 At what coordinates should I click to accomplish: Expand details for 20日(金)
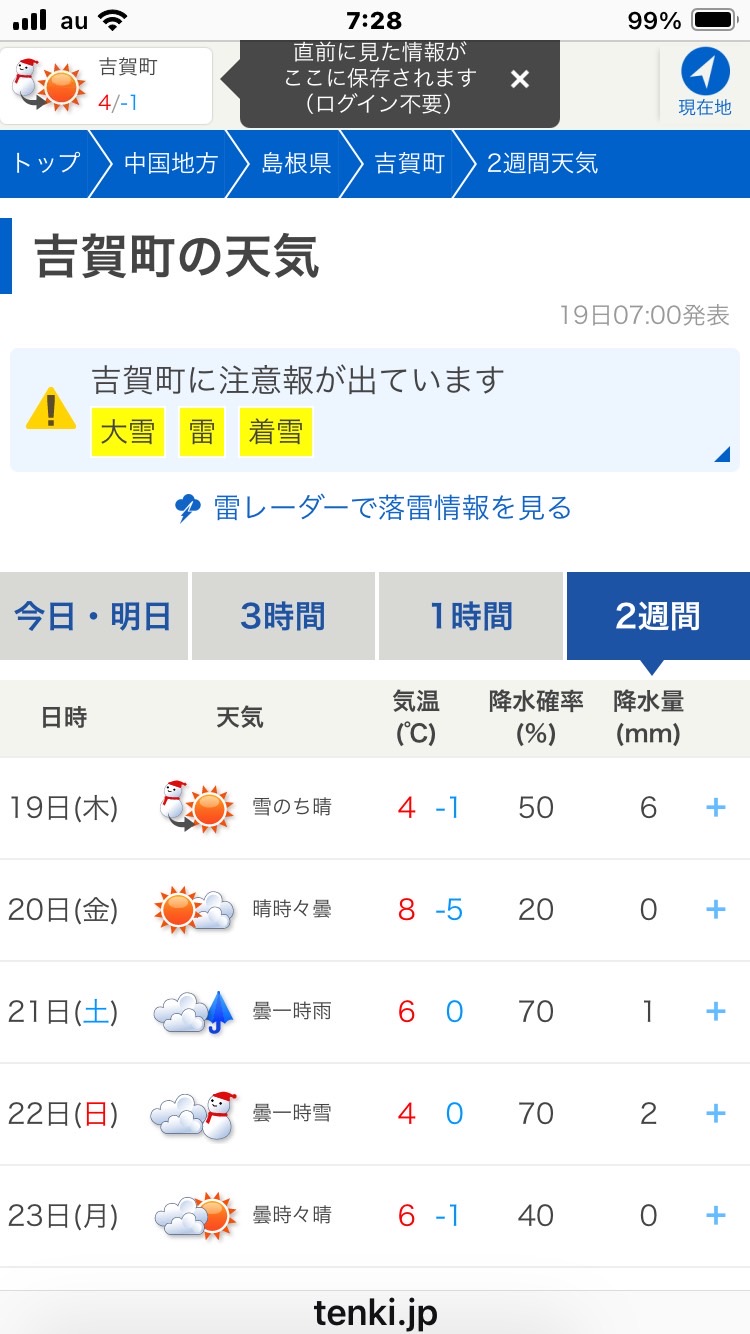(715, 909)
